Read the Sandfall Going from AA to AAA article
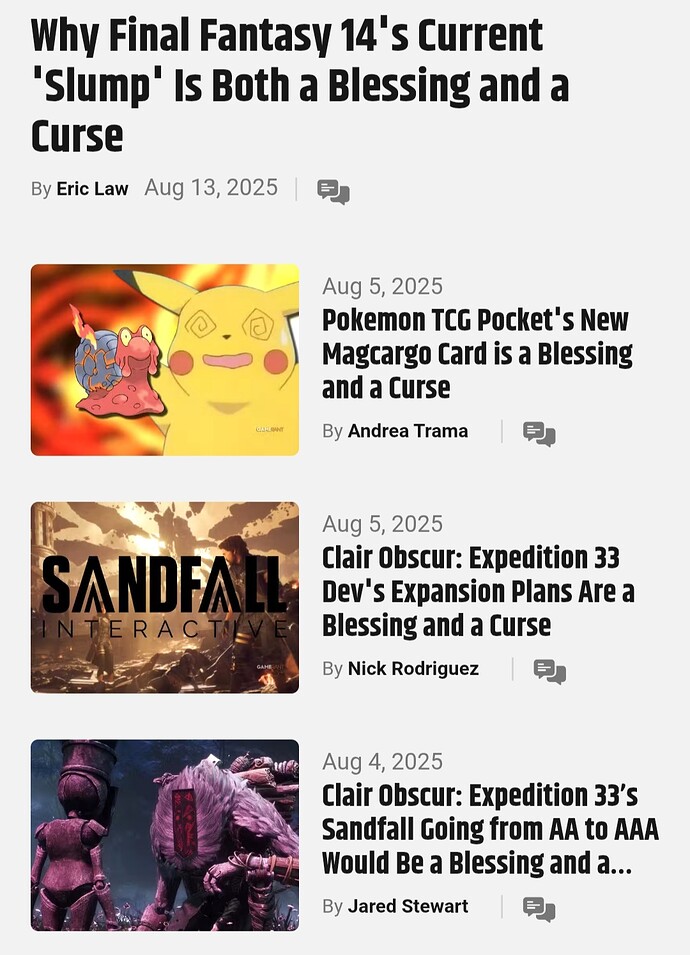Viewport: 690px width, 955px height. (490, 829)
